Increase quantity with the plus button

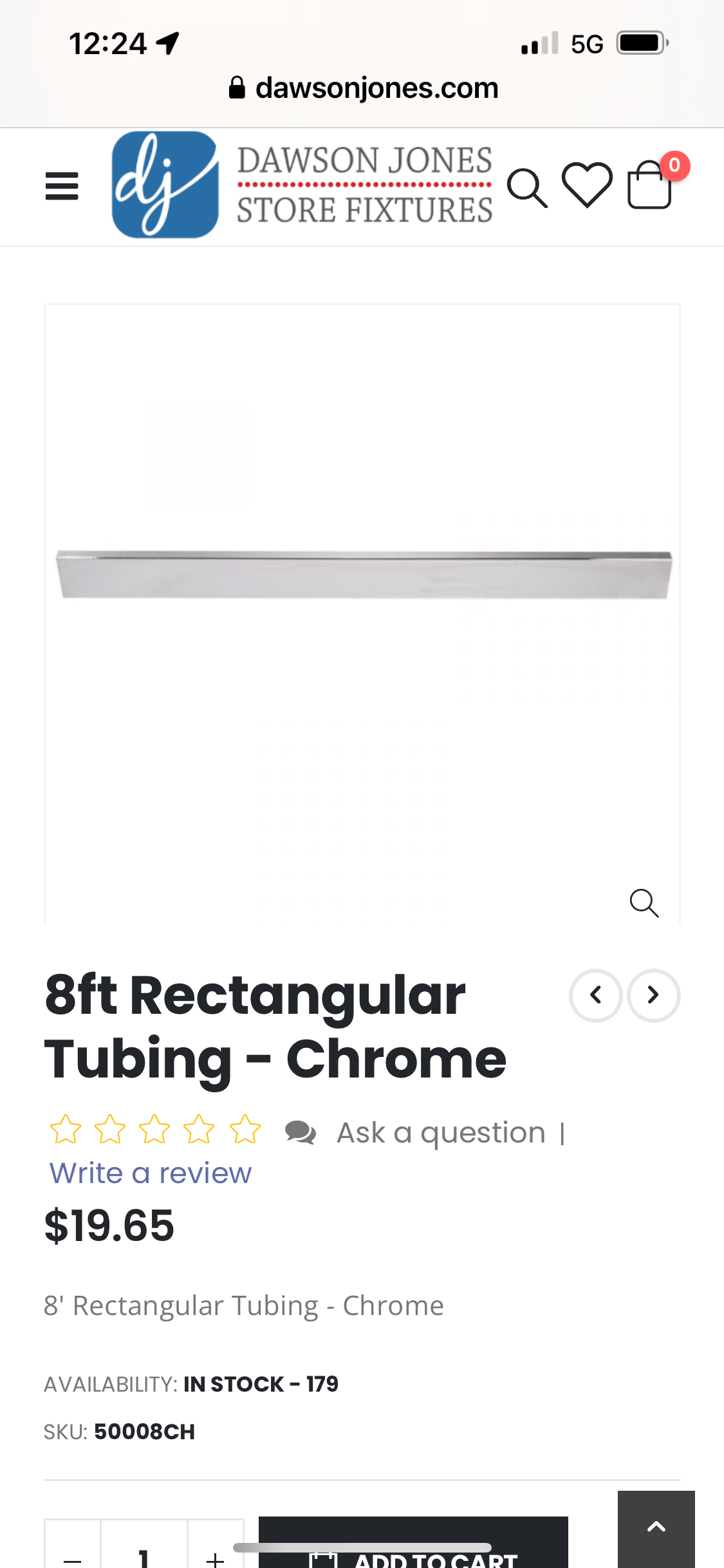coord(216,1558)
